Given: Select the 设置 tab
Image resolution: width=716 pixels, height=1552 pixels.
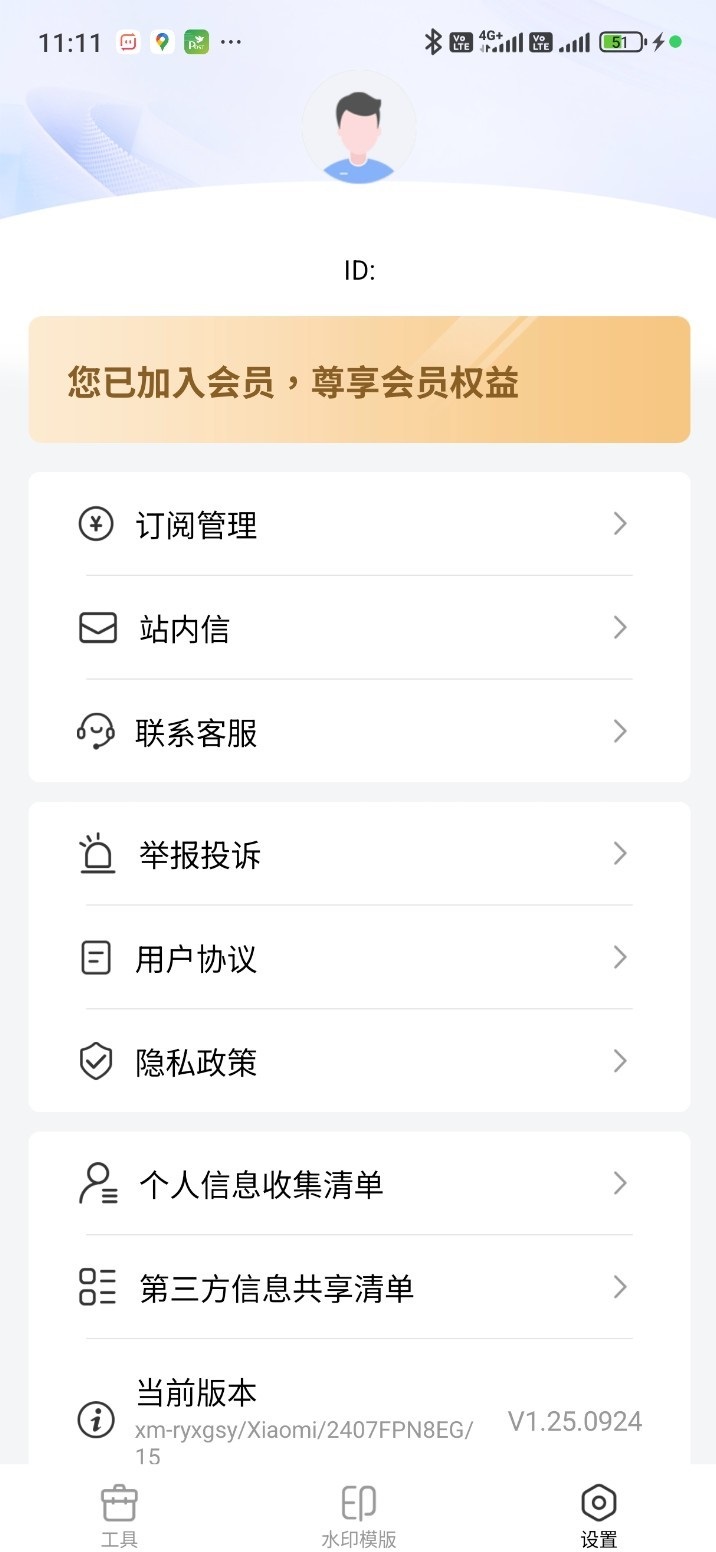Looking at the screenshot, I should coord(598,1515).
